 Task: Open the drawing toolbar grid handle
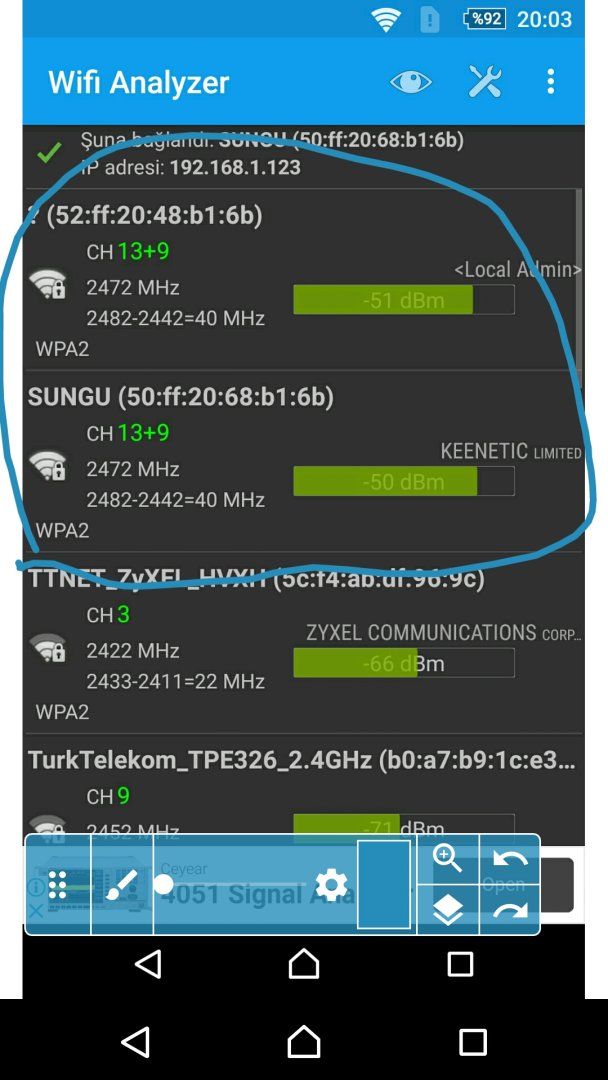(57, 885)
